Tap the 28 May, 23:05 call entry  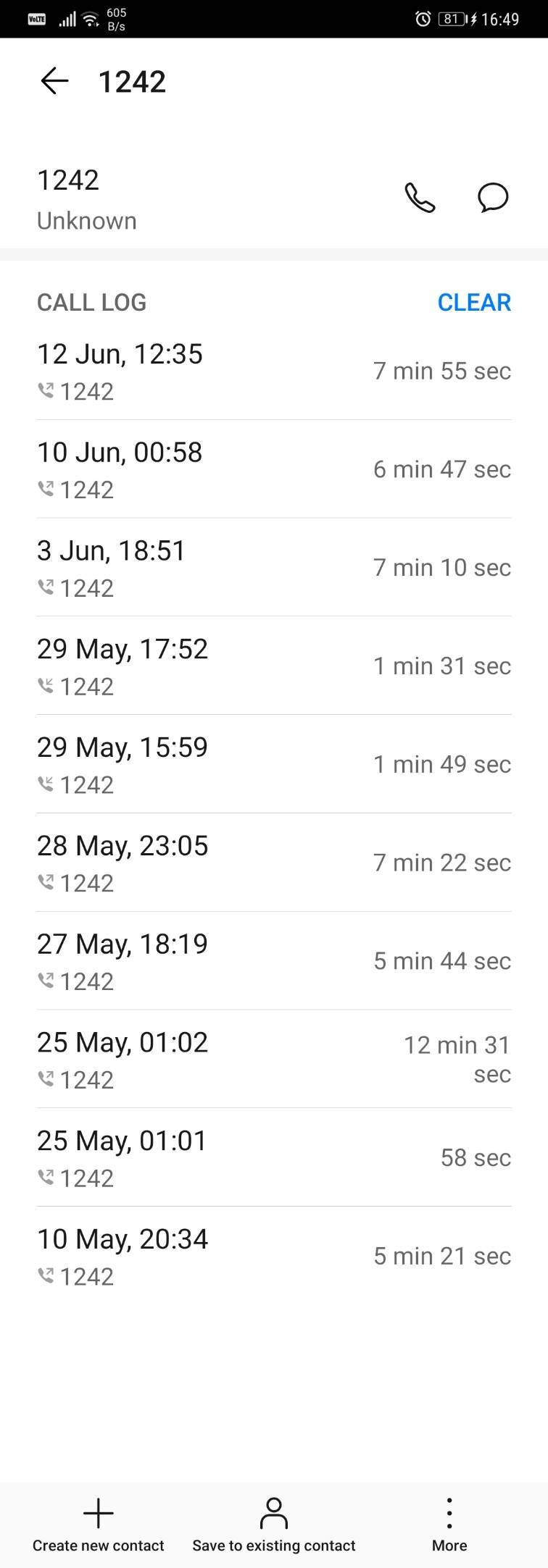(274, 863)
